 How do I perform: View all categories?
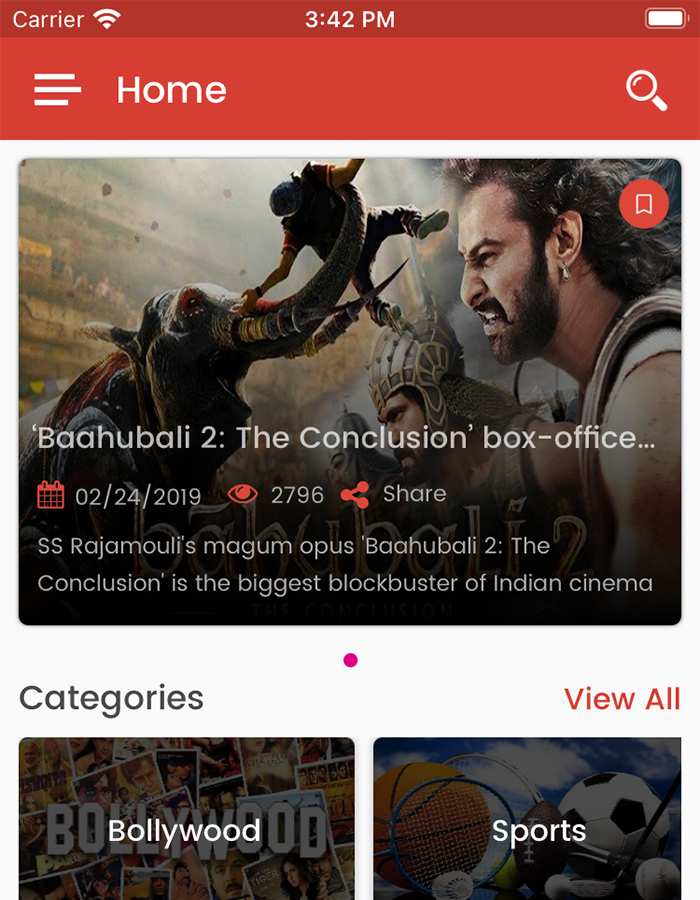point(621,699)
